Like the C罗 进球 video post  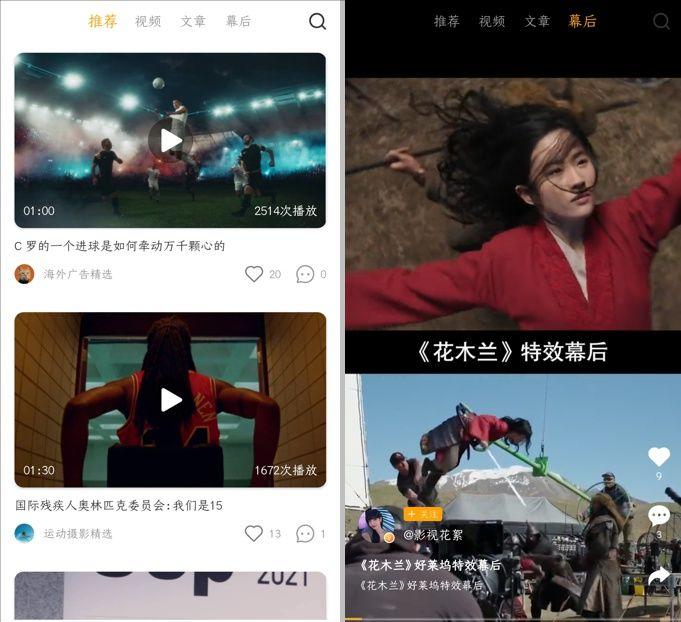coord(254,274)
